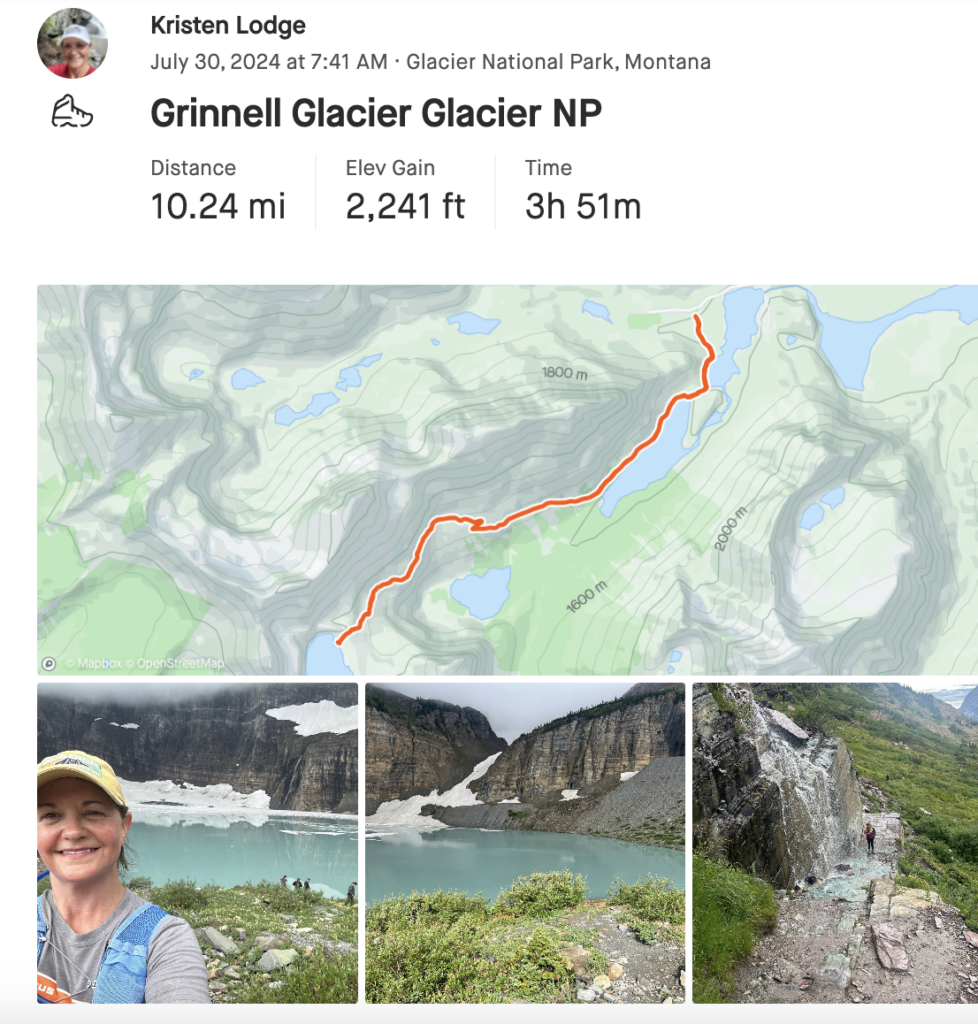View the waterfall trail photo
Screen dimensions: 978x1024
coord(835,842)
